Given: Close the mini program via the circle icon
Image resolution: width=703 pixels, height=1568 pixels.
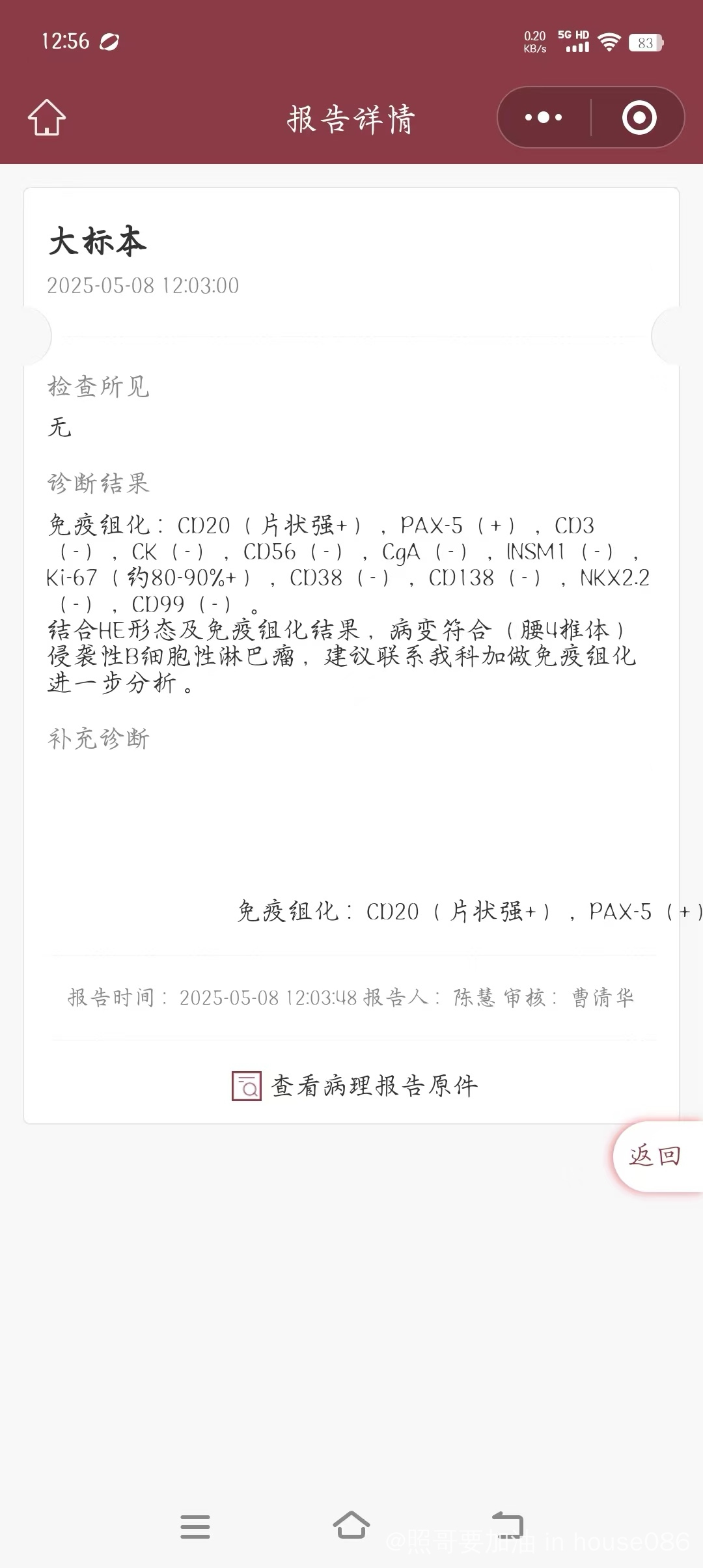Looking at the screenshot, I should coord(639,118).
